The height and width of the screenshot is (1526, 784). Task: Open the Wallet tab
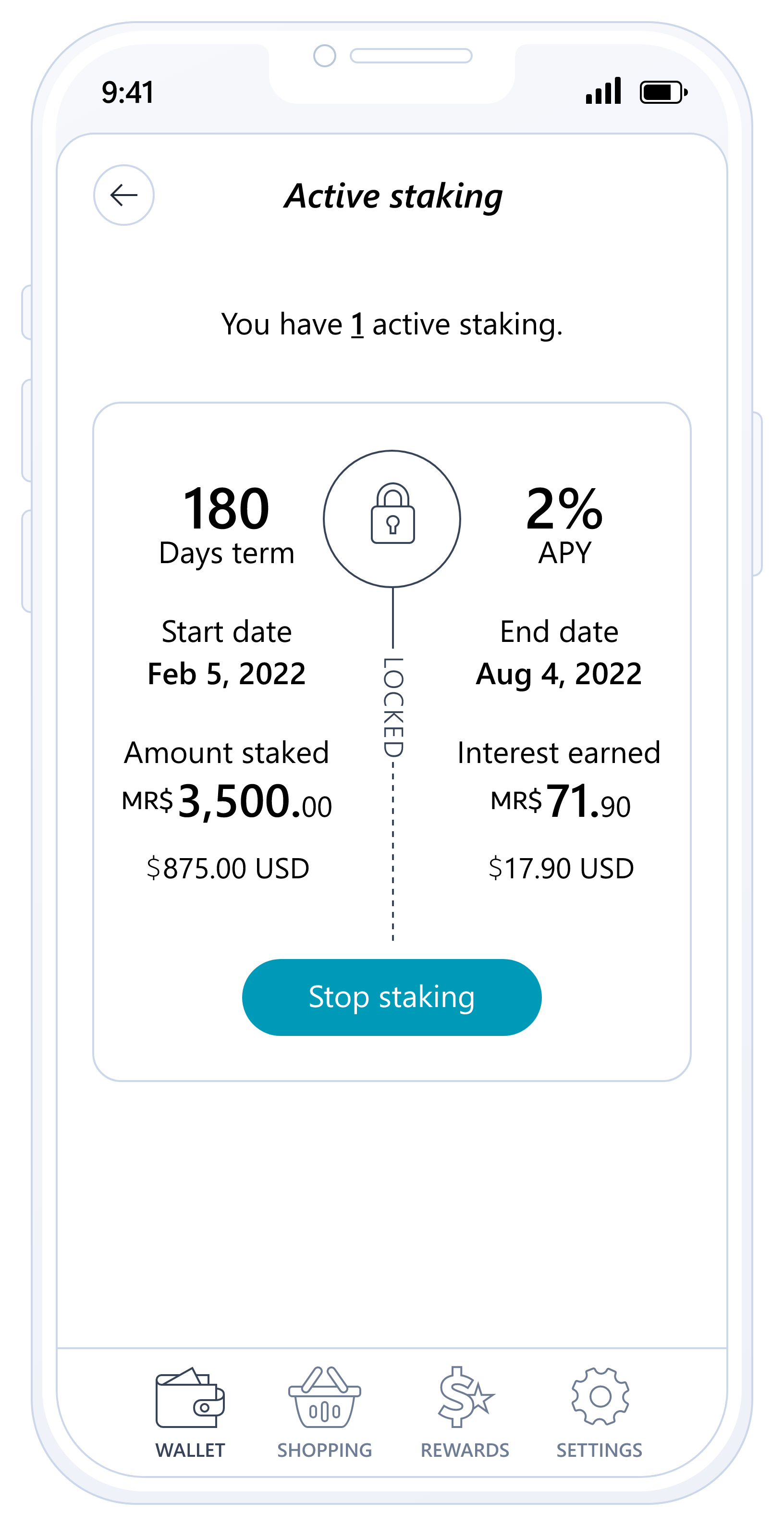(x=190, y=1413)
